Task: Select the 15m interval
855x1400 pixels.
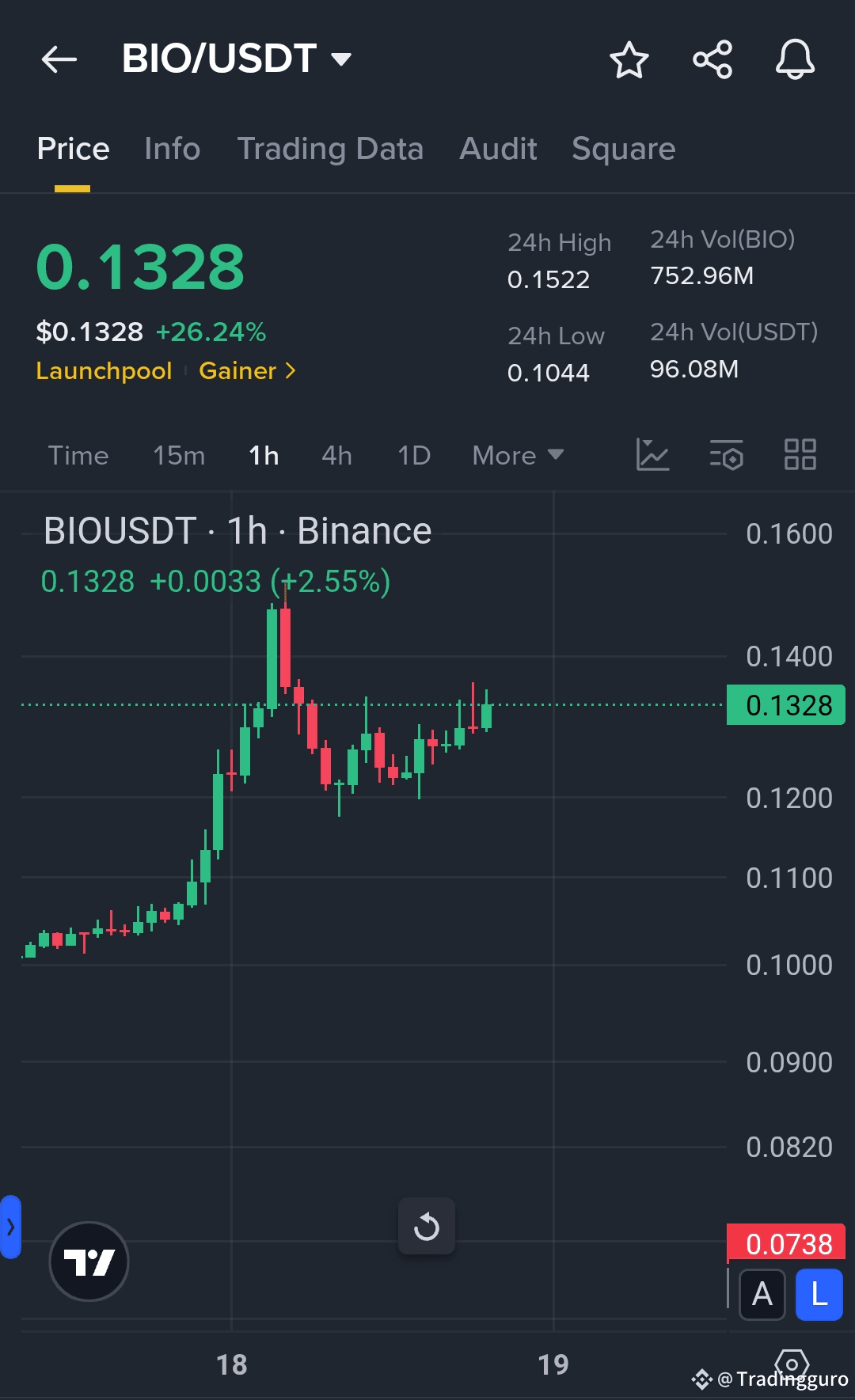Action: [179, 456]
